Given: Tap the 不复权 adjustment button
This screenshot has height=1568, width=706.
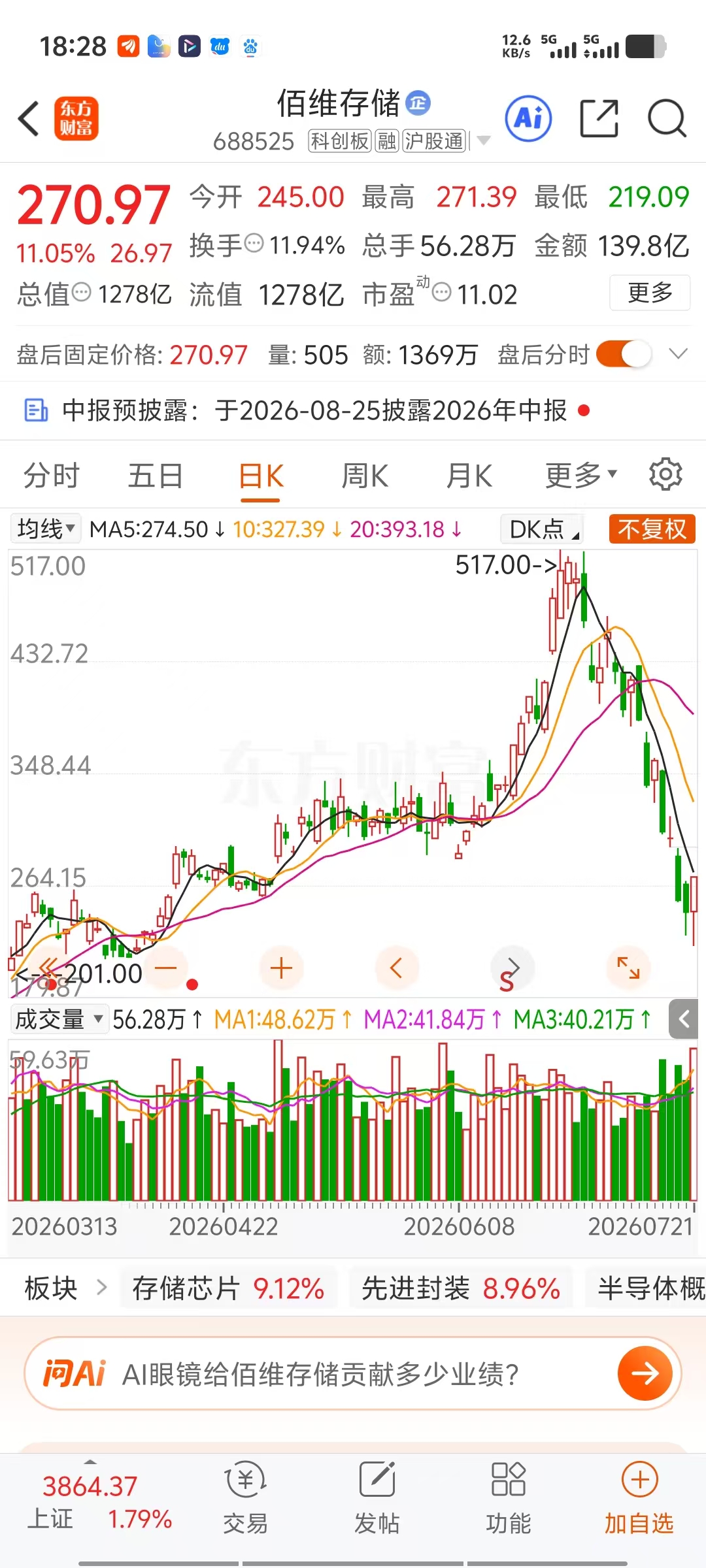Looking at the screenshot, I should point(652,529).
